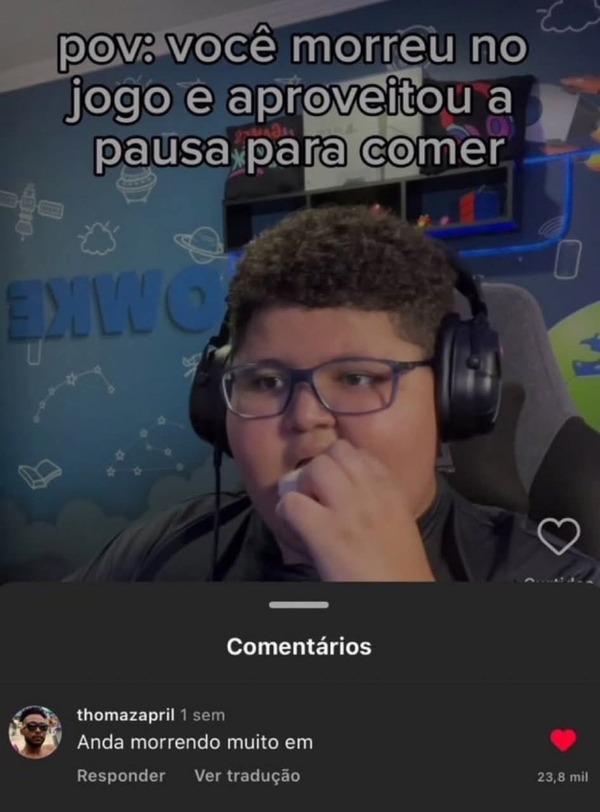
Task: Like the video with the heart outline
Action: (558, 537)
